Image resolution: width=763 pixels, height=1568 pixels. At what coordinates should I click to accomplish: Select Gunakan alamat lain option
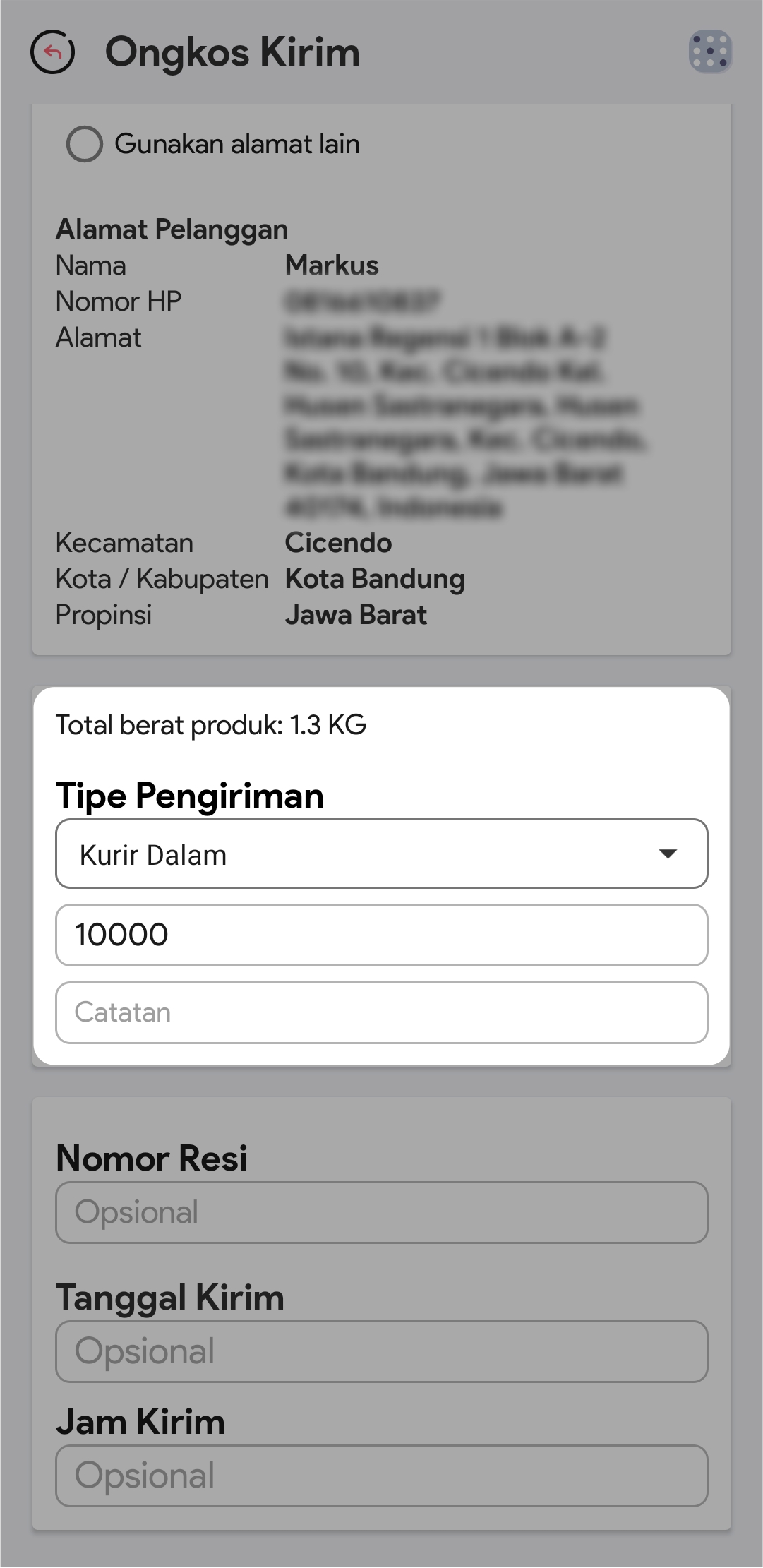point(85,144)
